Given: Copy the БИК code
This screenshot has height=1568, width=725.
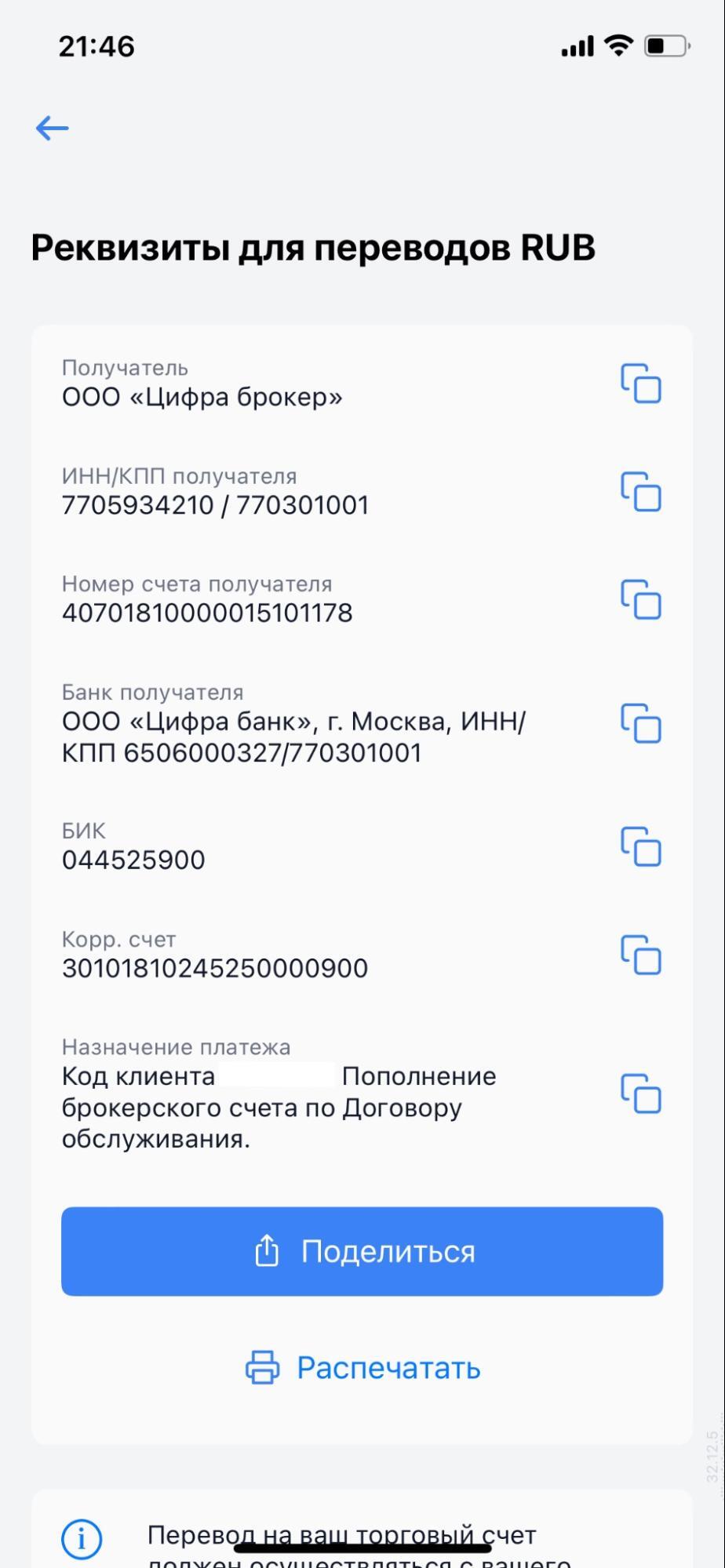Looking at the screenshot, I should pyautogui.click(x=641, y=846).
